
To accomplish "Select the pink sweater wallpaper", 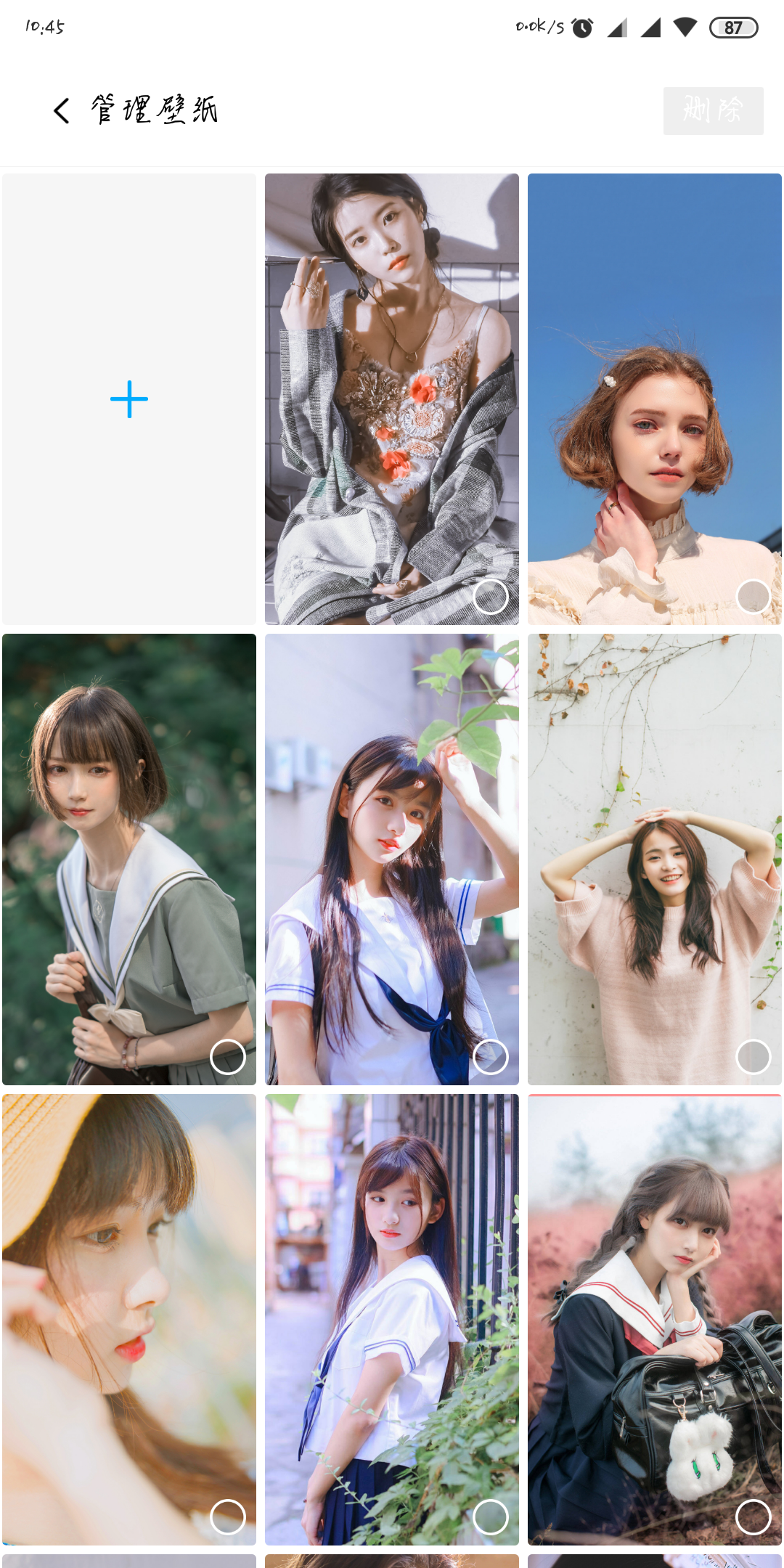I will (753, 1057).
